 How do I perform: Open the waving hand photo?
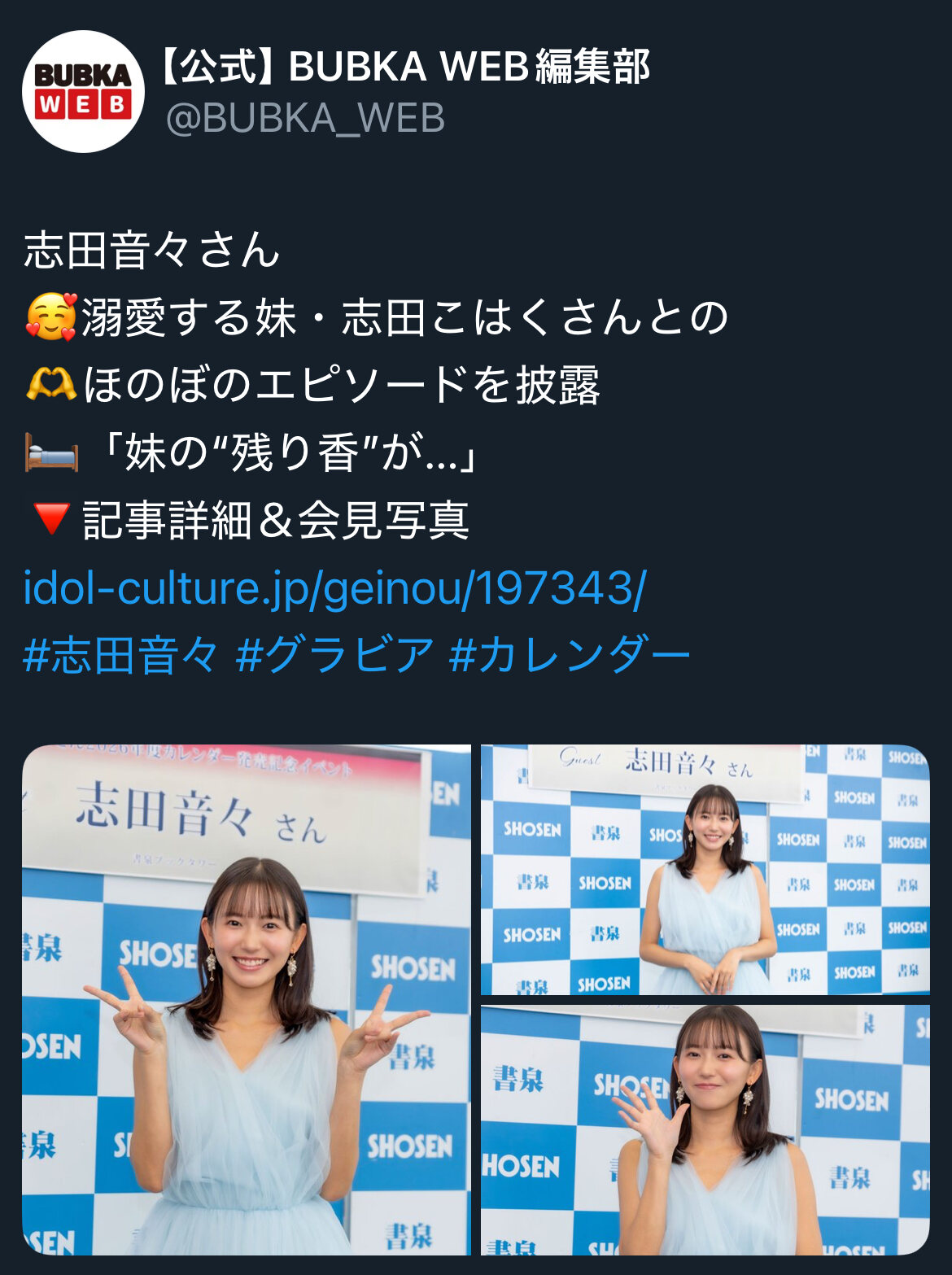click(705, 1129)
